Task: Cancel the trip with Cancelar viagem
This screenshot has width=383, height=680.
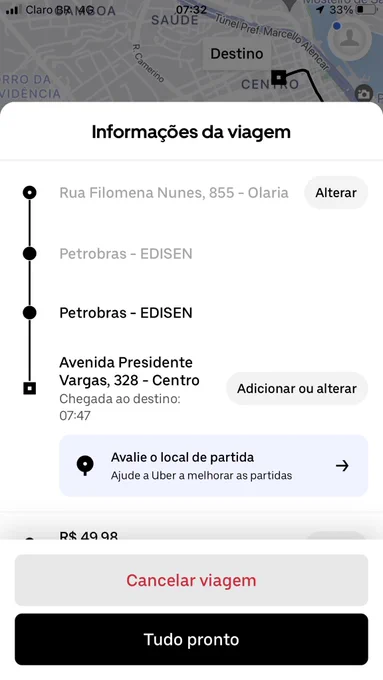Action: coord(191,580)
